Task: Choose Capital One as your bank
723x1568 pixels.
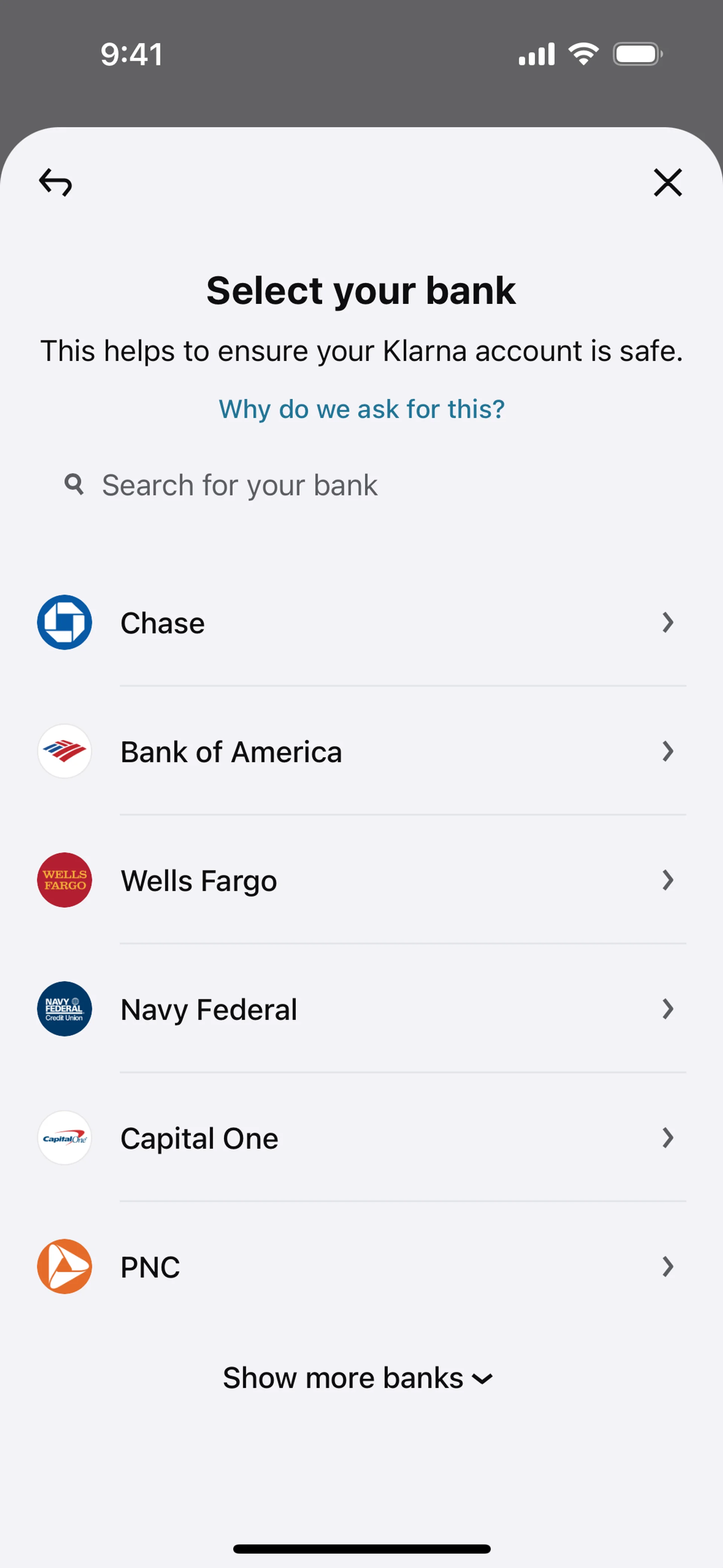Action: 361,1138
